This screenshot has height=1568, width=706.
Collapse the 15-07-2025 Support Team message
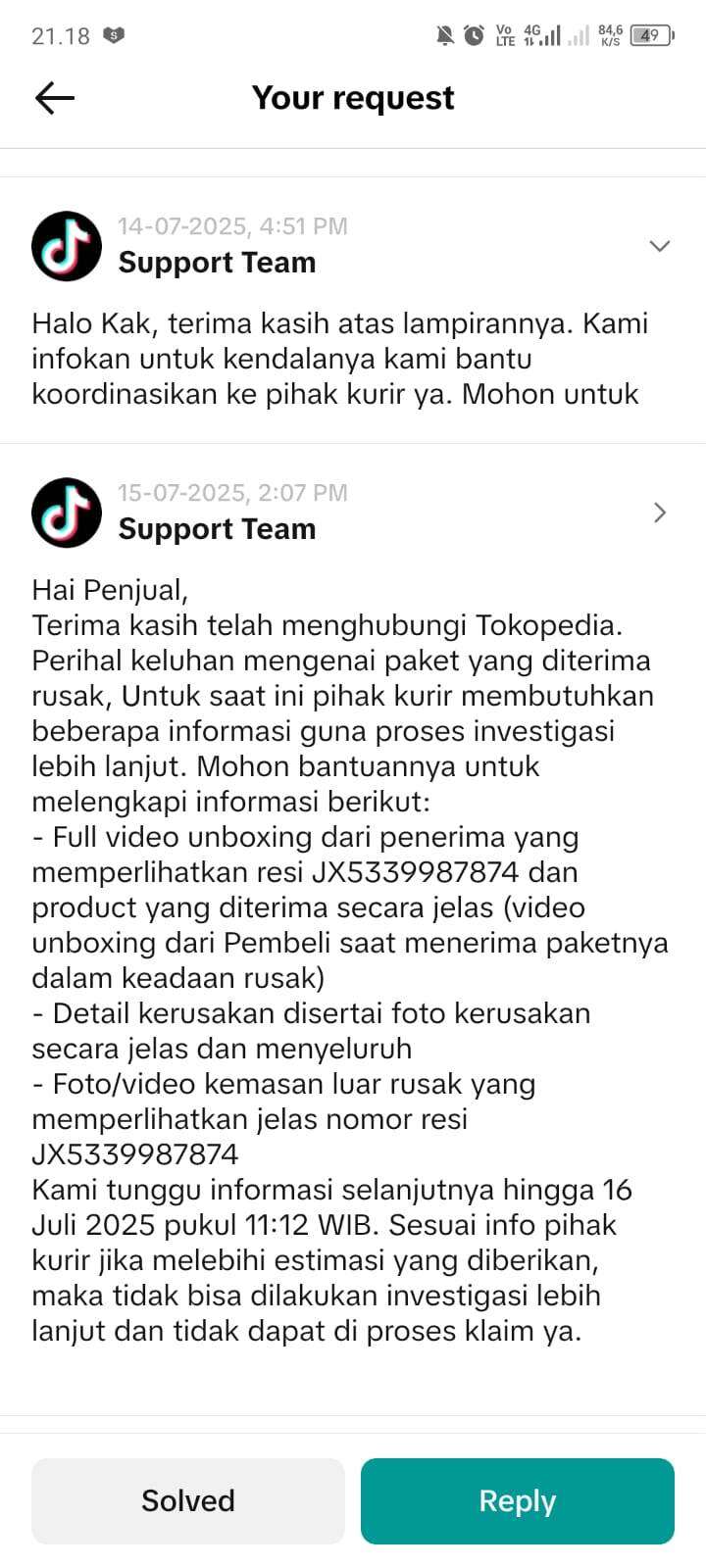point(660,513)
